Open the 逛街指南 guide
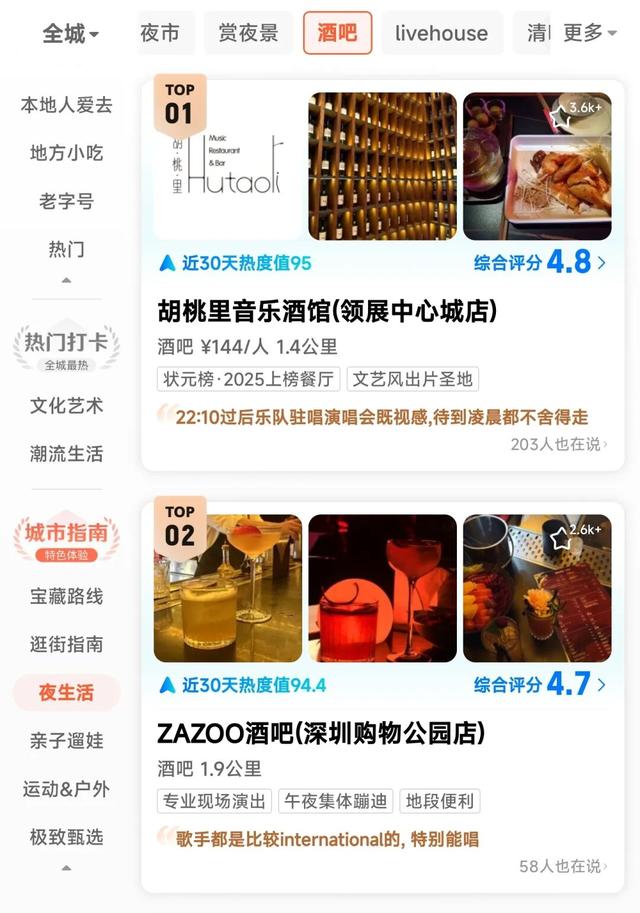The image size is (640, 913). pyautogui.click(x=66, y=644)
